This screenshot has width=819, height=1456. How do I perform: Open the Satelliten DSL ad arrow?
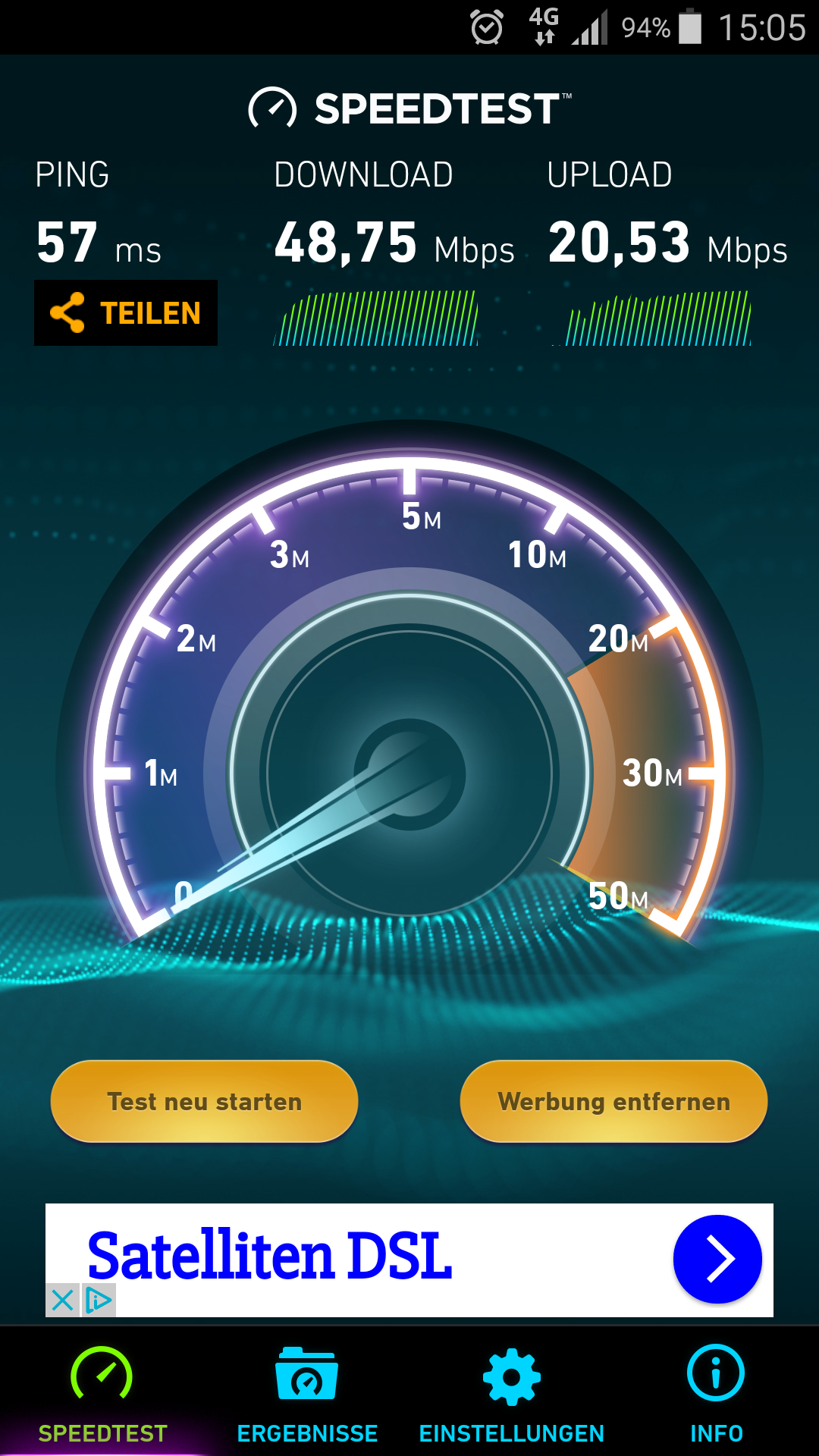point(717,1259)
